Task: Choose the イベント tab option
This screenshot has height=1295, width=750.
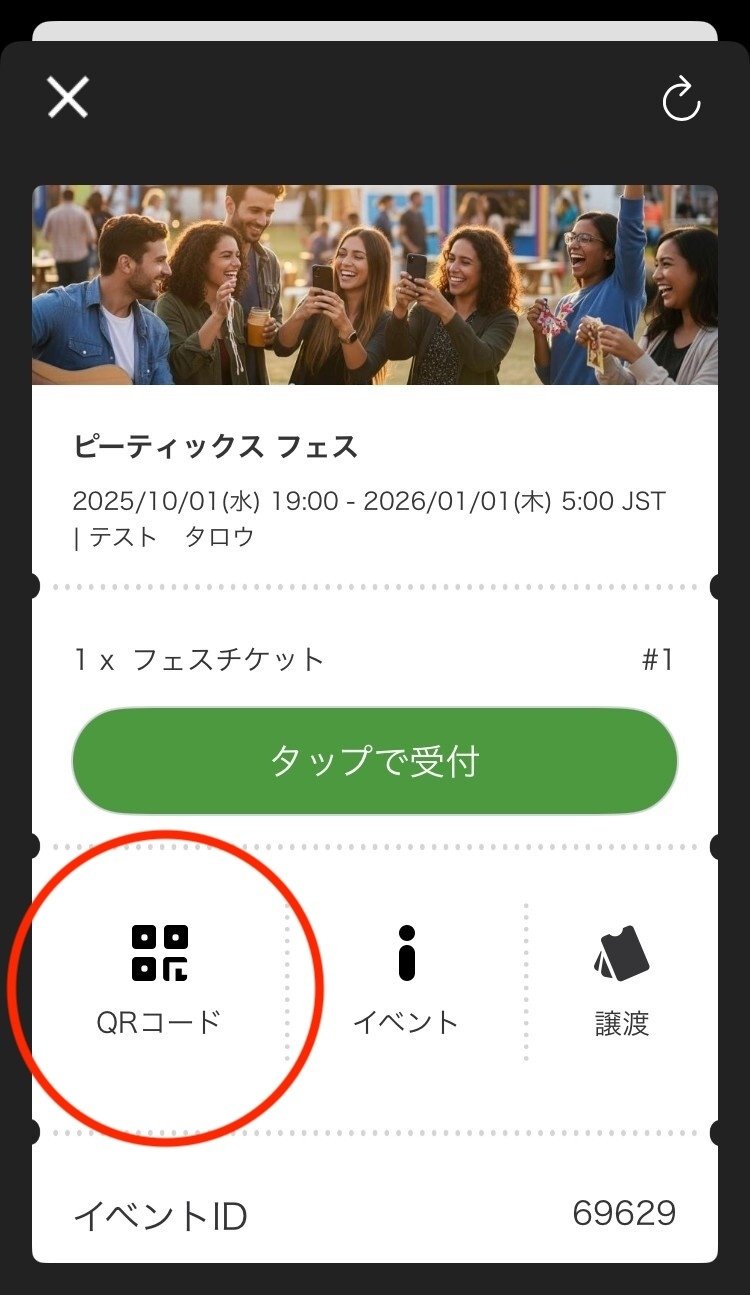Action: [x=405, y=1022]
